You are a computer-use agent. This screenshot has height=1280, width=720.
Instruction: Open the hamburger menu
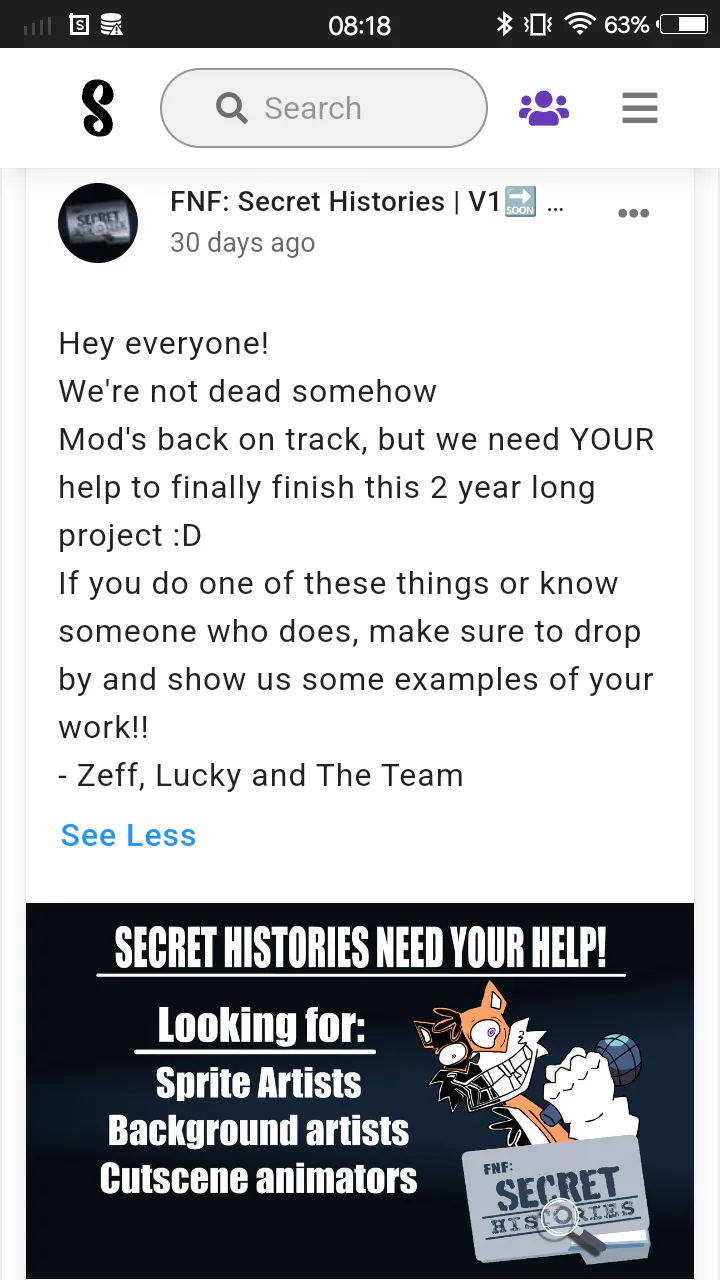[640, 108]
